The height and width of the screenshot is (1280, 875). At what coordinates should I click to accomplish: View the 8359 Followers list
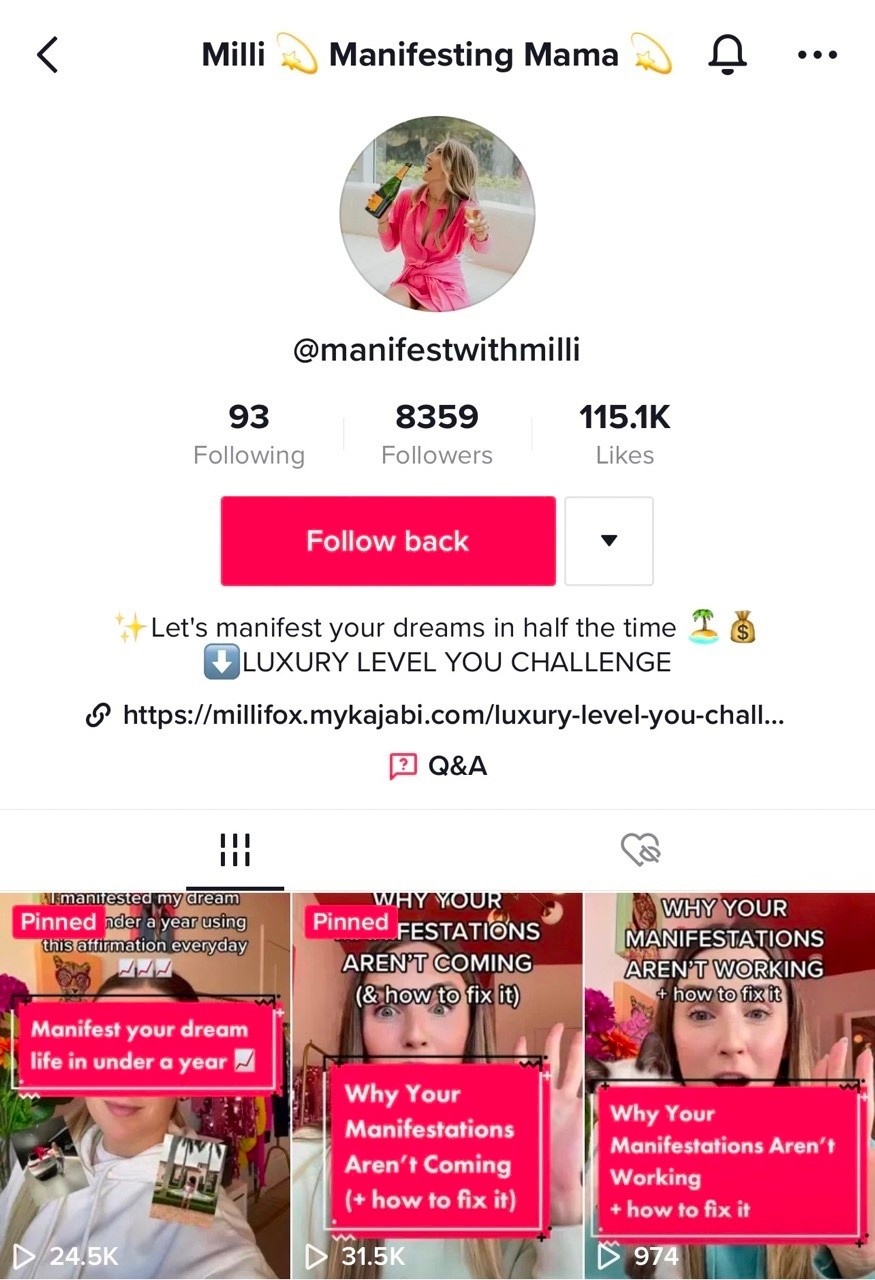pyautogui.click(x=437, y=434)
